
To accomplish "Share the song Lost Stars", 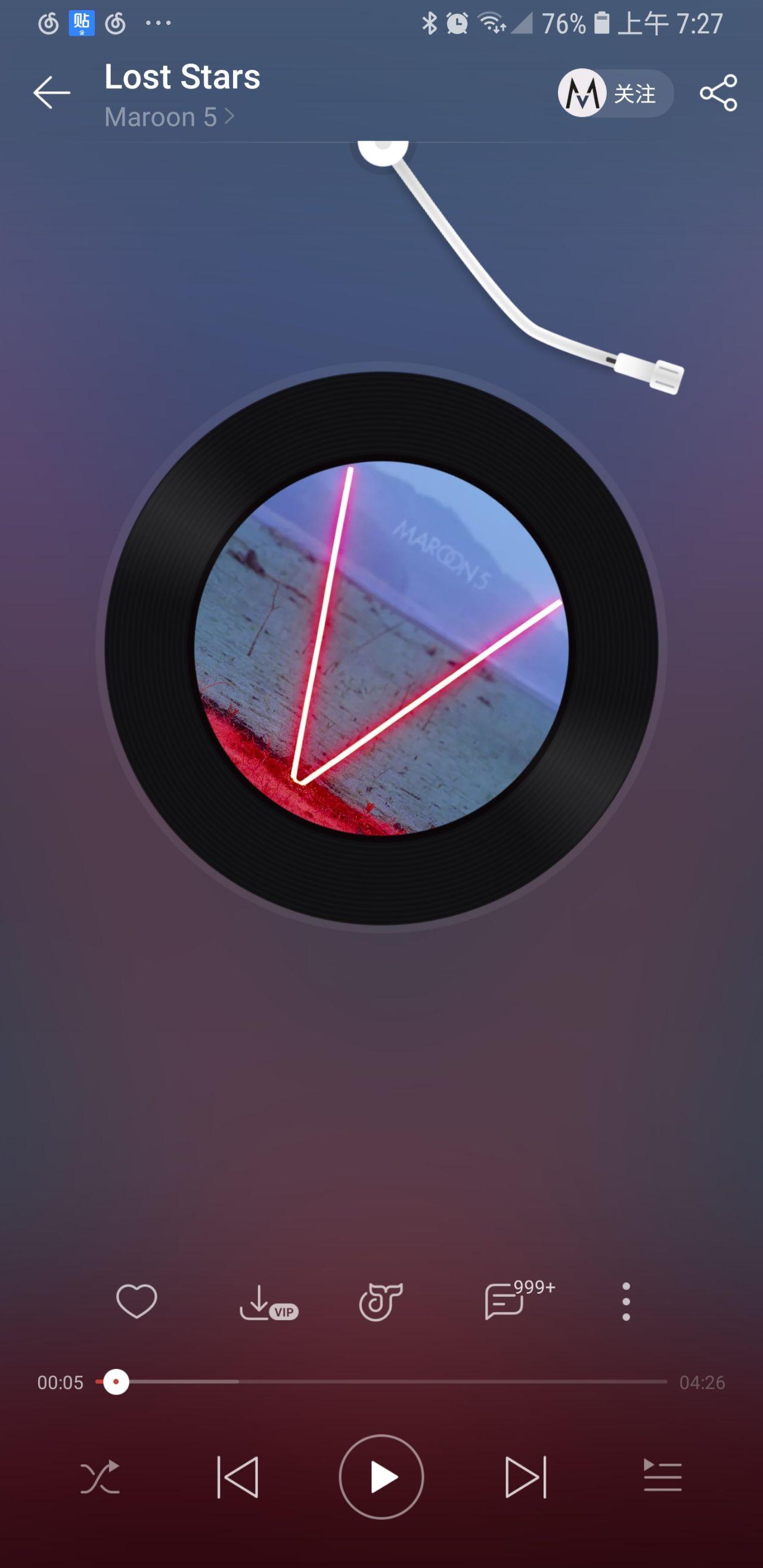I will pyautogui.click(x=718, y=93).
